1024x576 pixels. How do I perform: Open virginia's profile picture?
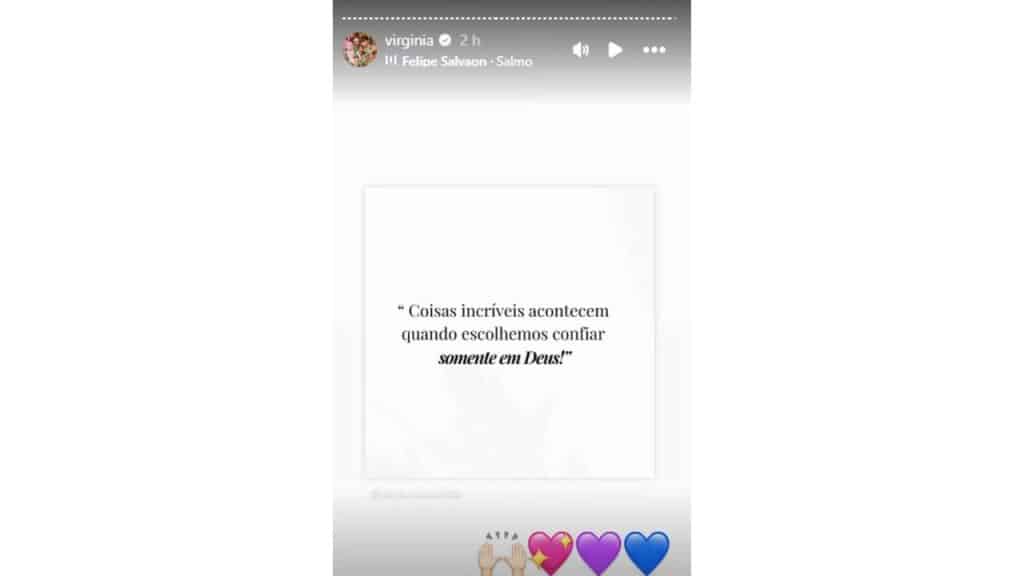[x=360, y=49]
